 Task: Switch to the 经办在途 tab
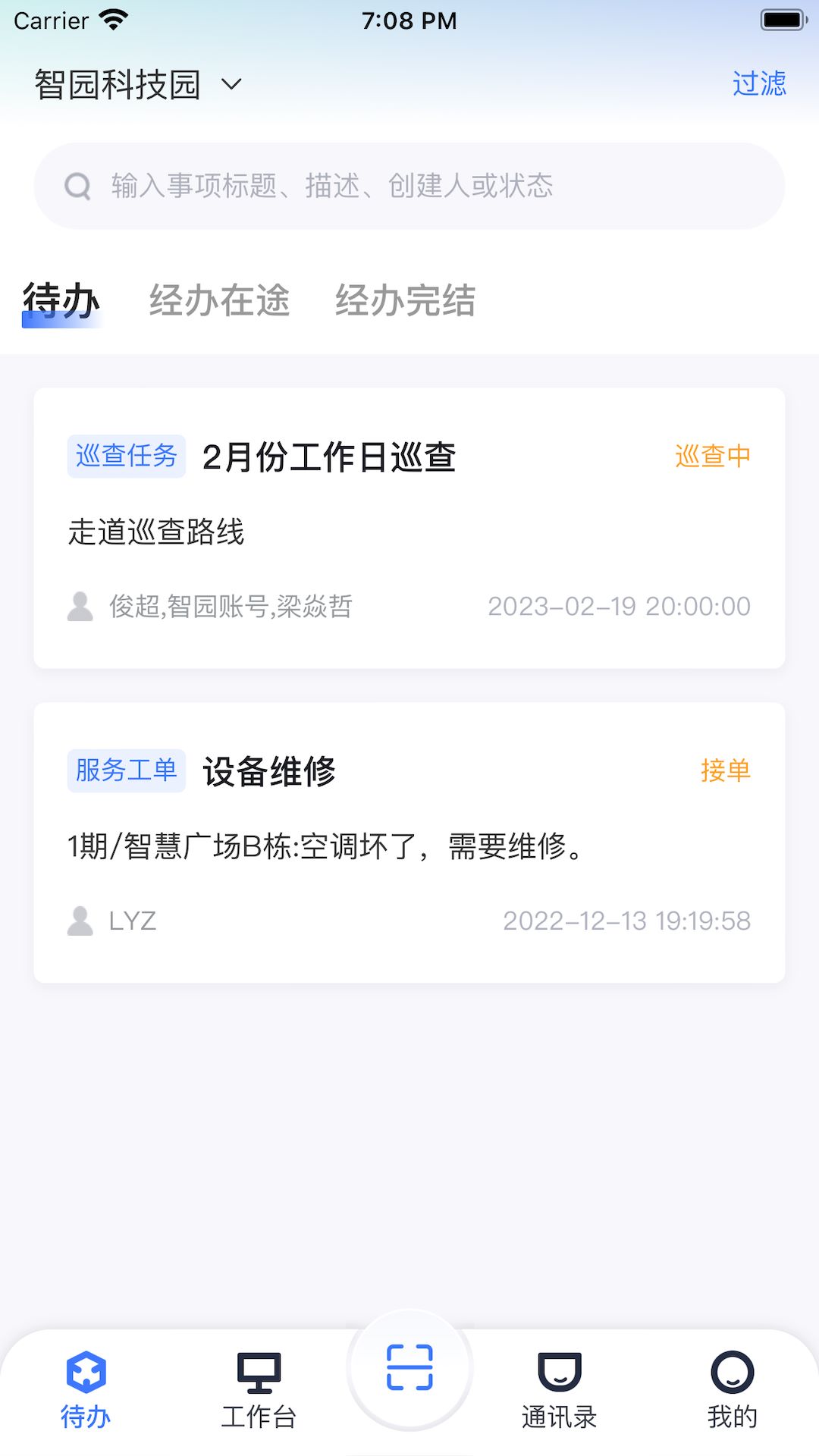[220, 301]
